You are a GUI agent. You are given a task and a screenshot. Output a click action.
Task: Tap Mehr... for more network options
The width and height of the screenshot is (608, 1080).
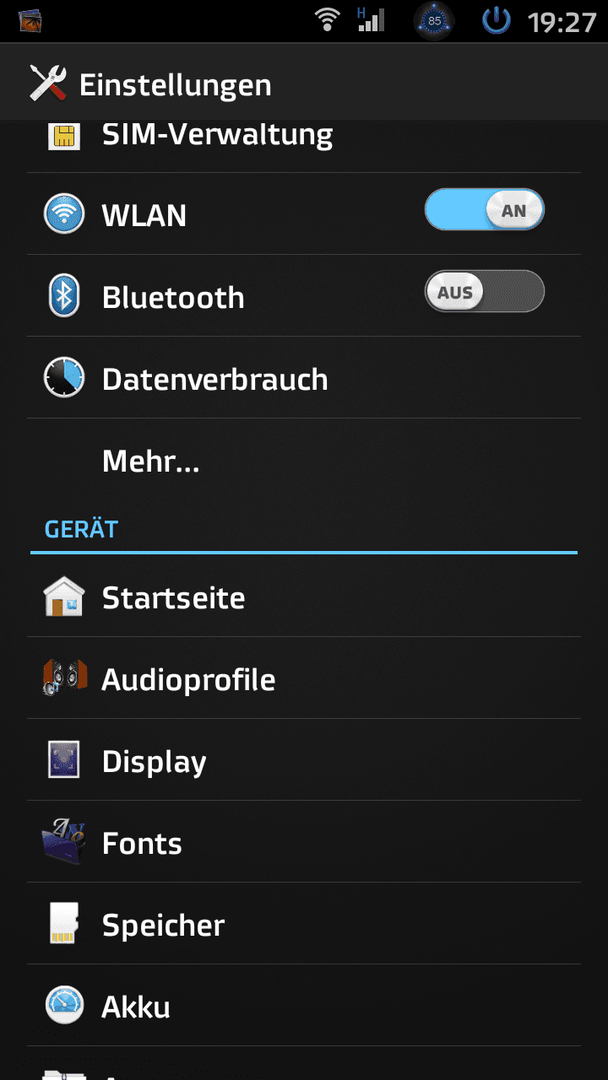coord(304,459)
